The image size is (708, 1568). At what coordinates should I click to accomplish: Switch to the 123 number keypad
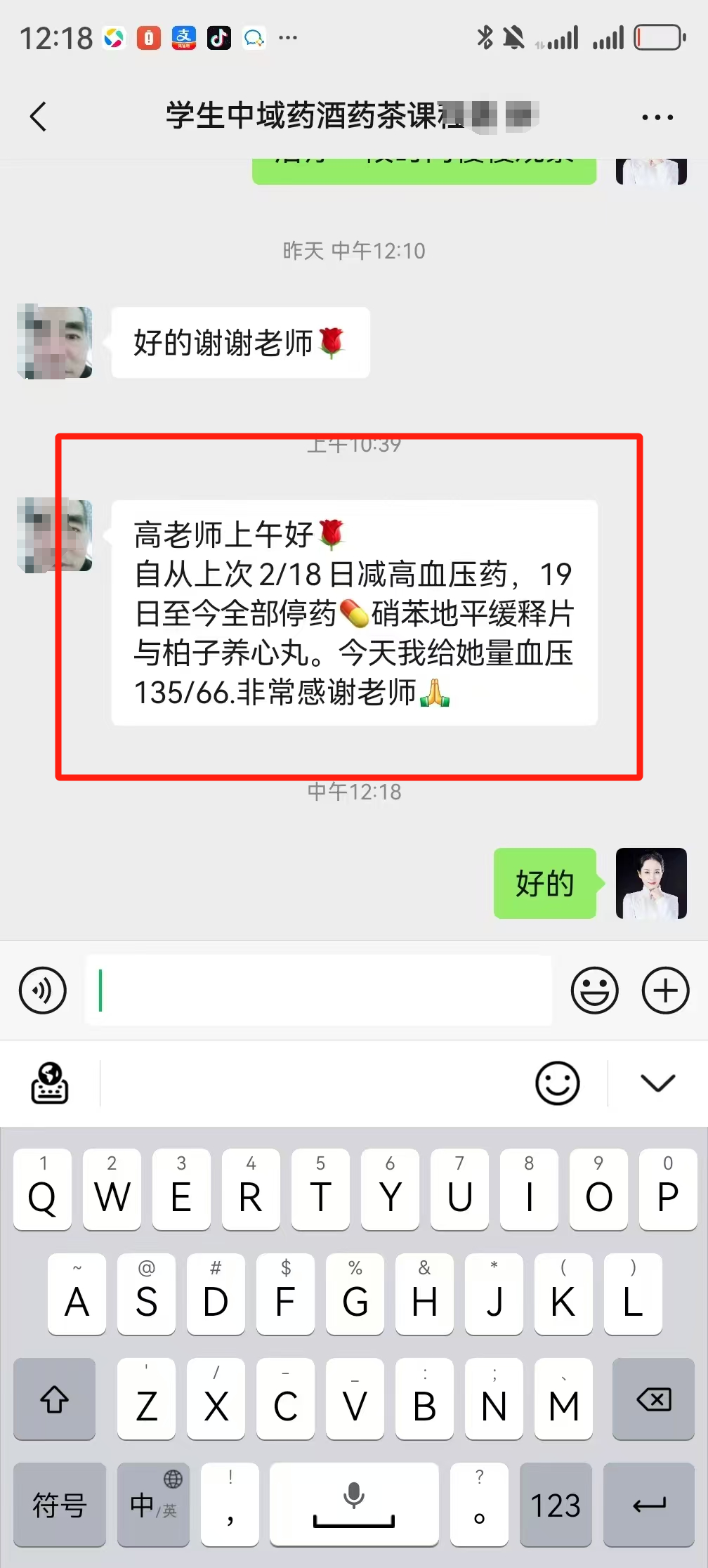tap(555, 1505)
